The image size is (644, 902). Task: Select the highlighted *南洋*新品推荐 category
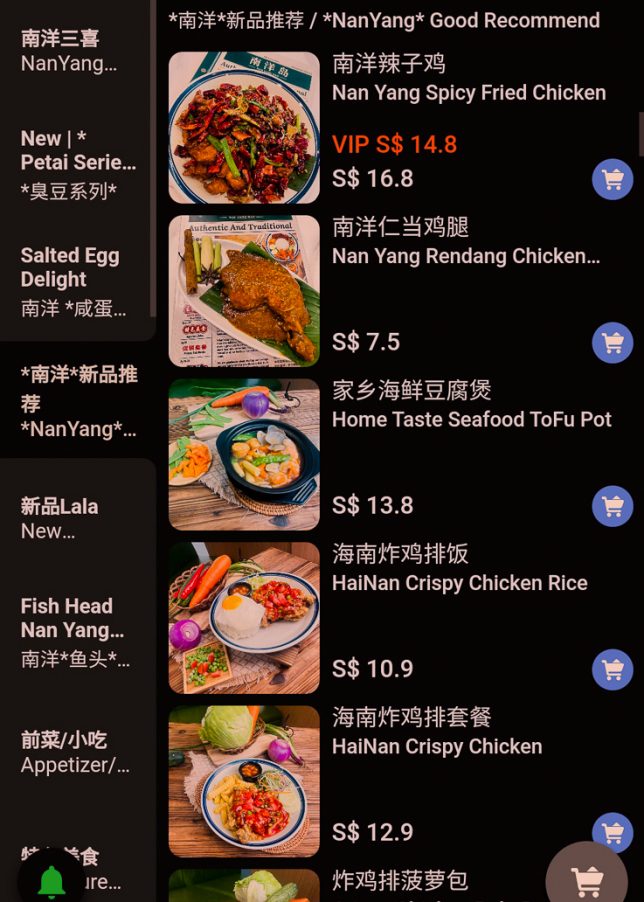click(78, 401)
